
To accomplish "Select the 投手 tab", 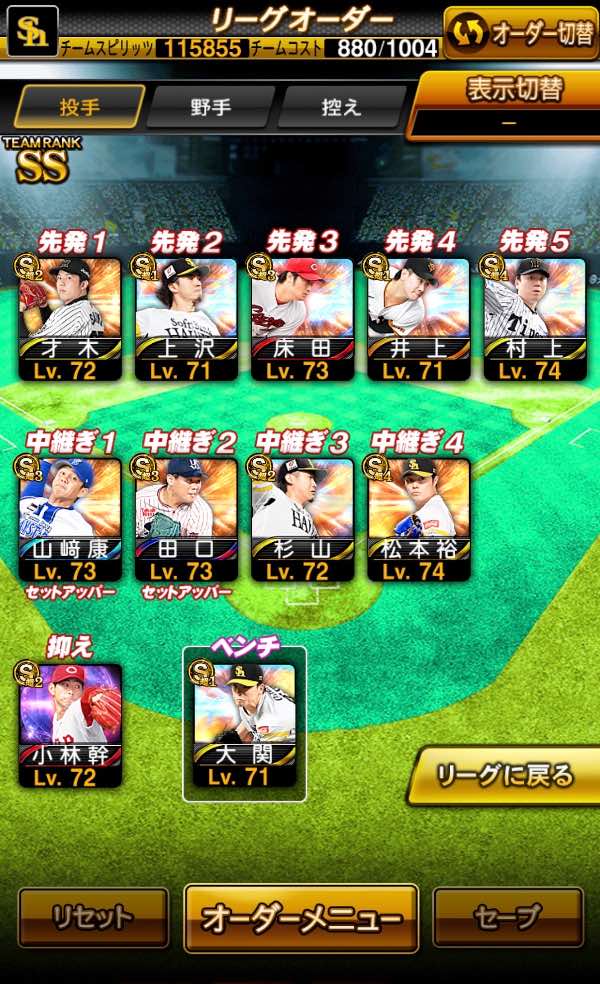I will (x=80, y=107).
